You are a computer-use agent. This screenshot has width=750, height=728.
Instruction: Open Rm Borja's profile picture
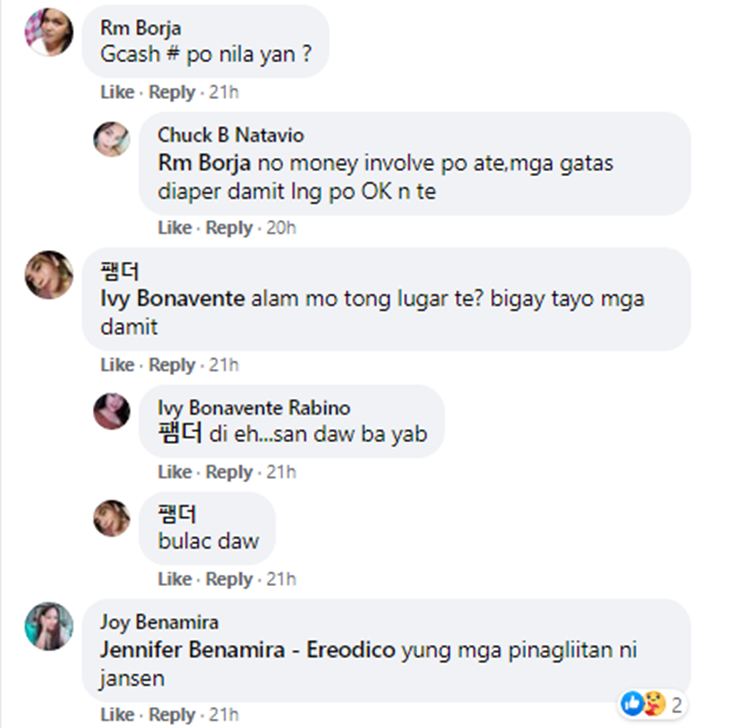(49, 31)
